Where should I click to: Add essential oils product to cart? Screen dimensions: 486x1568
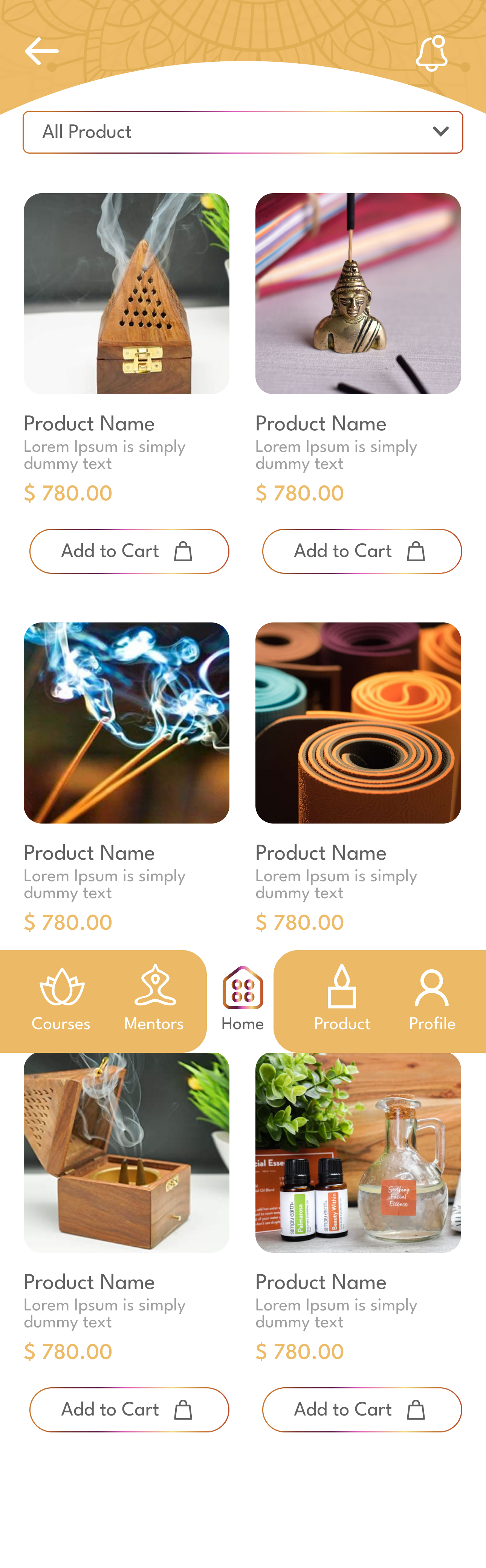[x=362, y=1409]
